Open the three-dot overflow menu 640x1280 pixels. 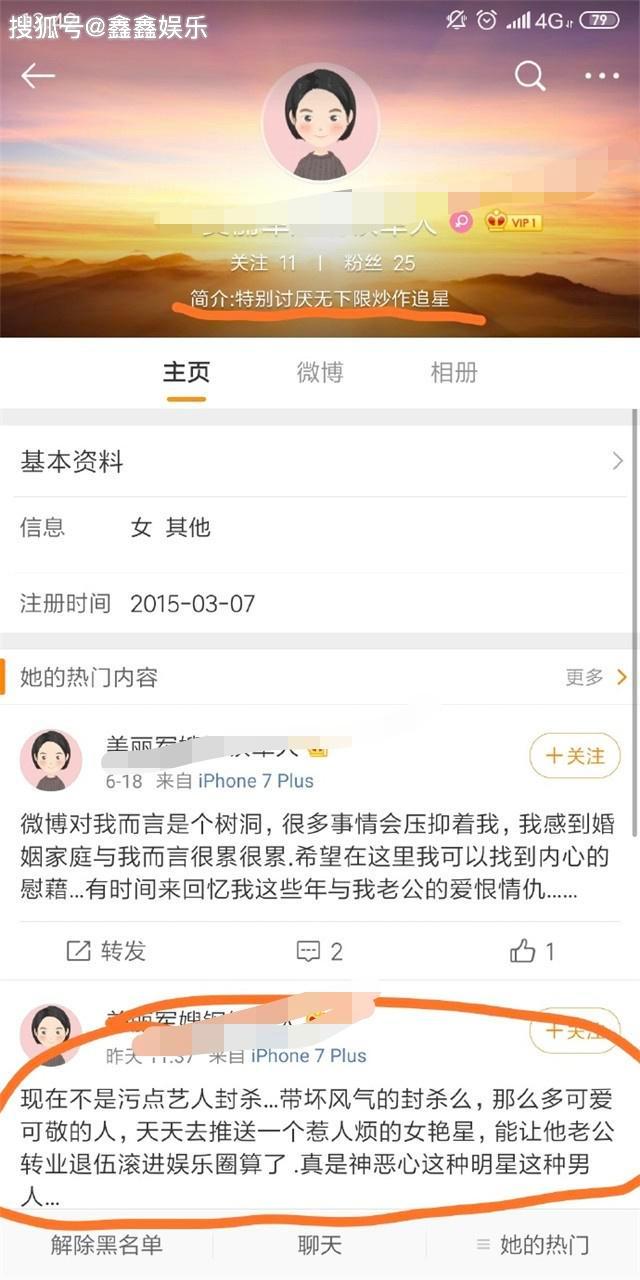602,76
